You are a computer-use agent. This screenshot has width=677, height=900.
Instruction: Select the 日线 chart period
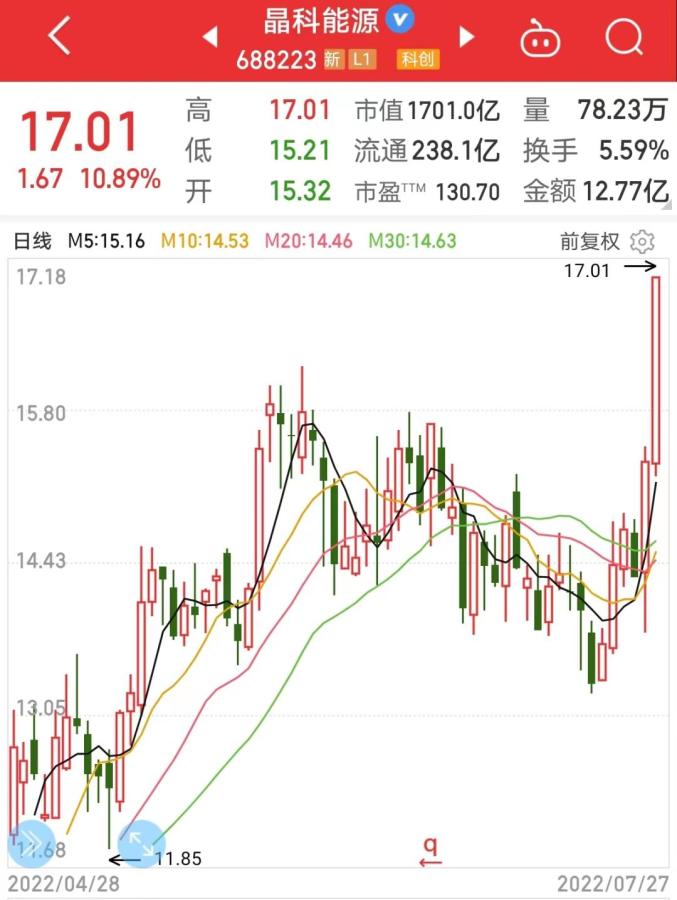coord(31,241)
